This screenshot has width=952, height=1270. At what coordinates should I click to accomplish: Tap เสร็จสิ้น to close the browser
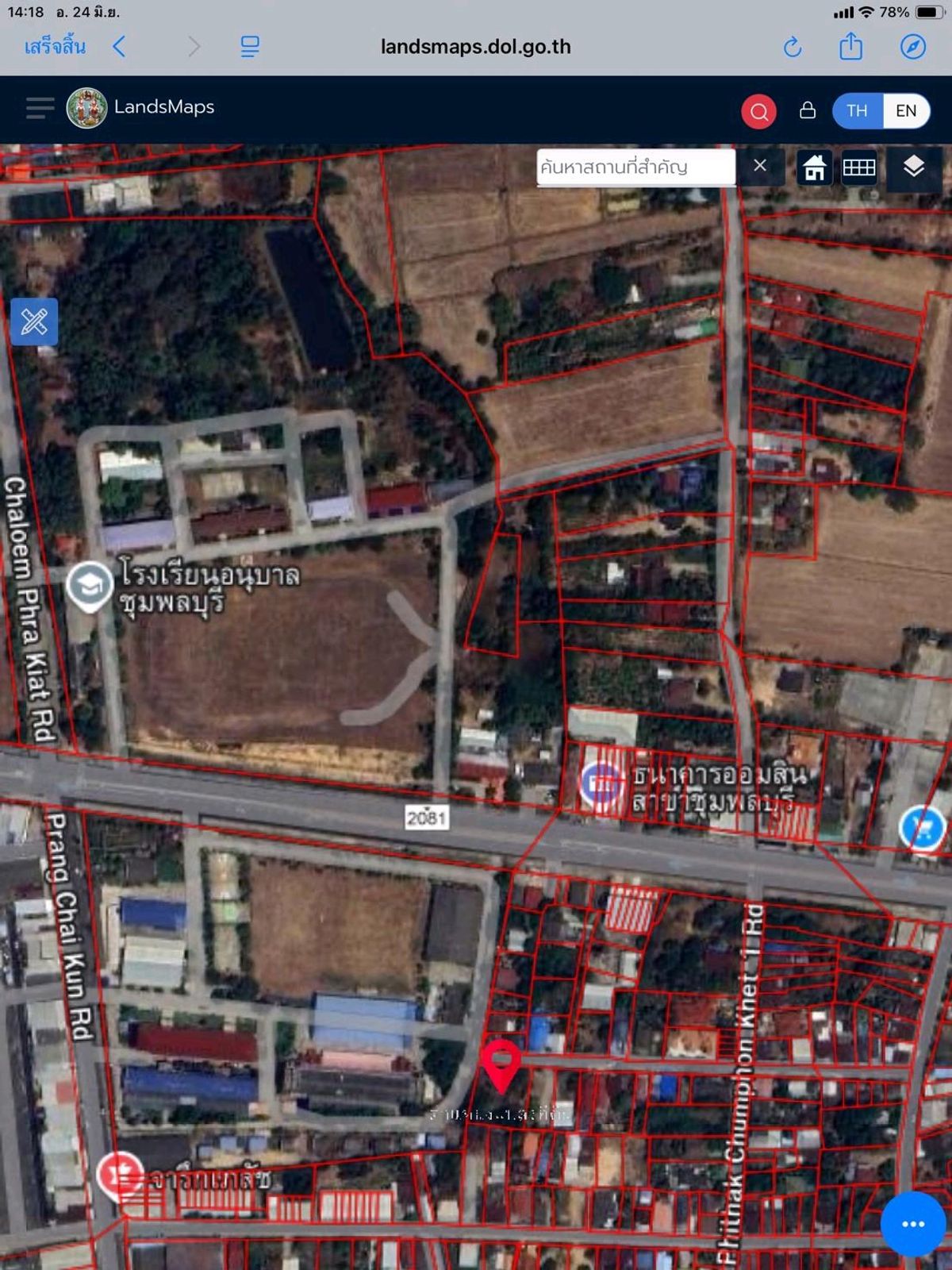pos(55,47)
